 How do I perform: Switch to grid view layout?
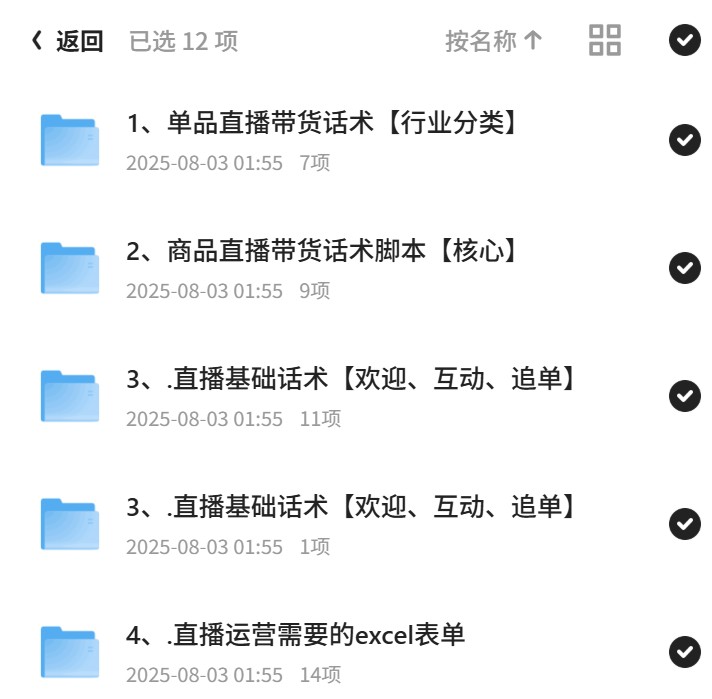coord(605,40)
